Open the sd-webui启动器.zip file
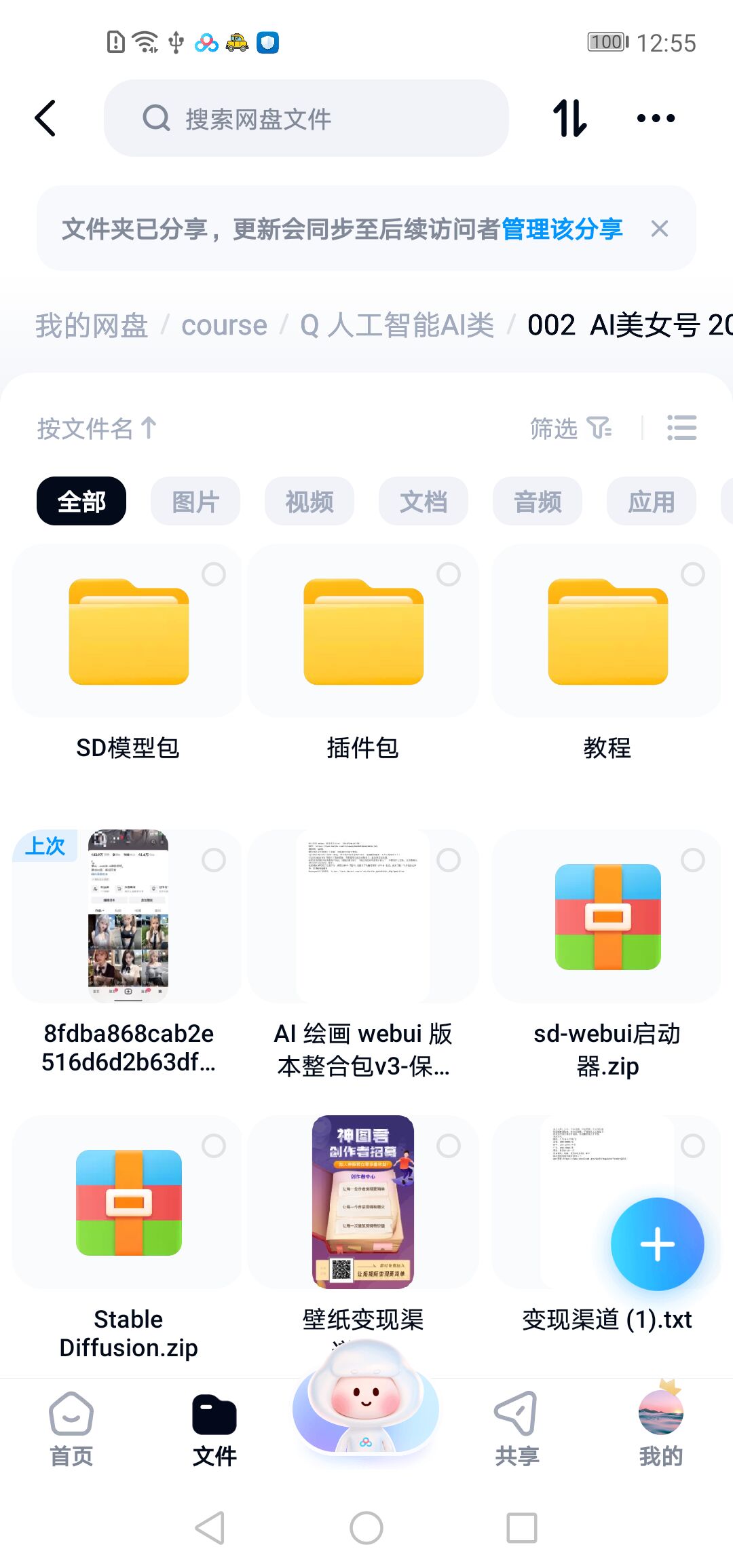The width and height of the screenshot is (733, 1568). coord(607,917)
